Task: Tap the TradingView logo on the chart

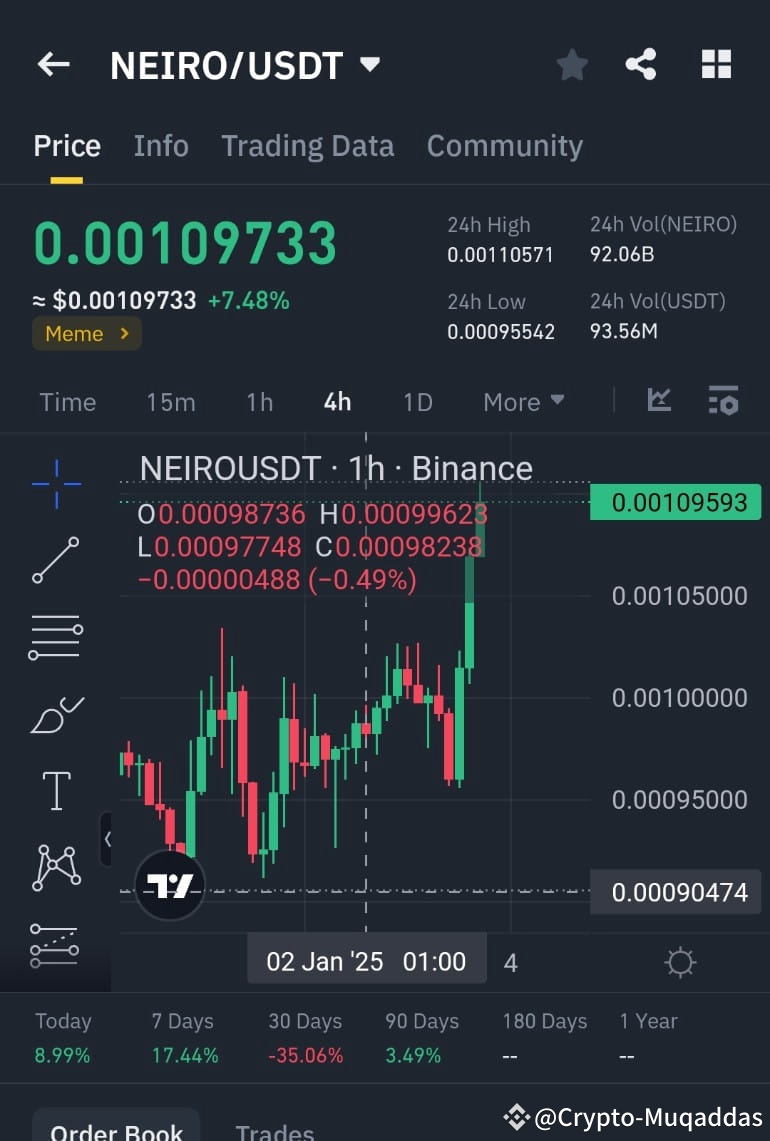Action: (170, 886)
